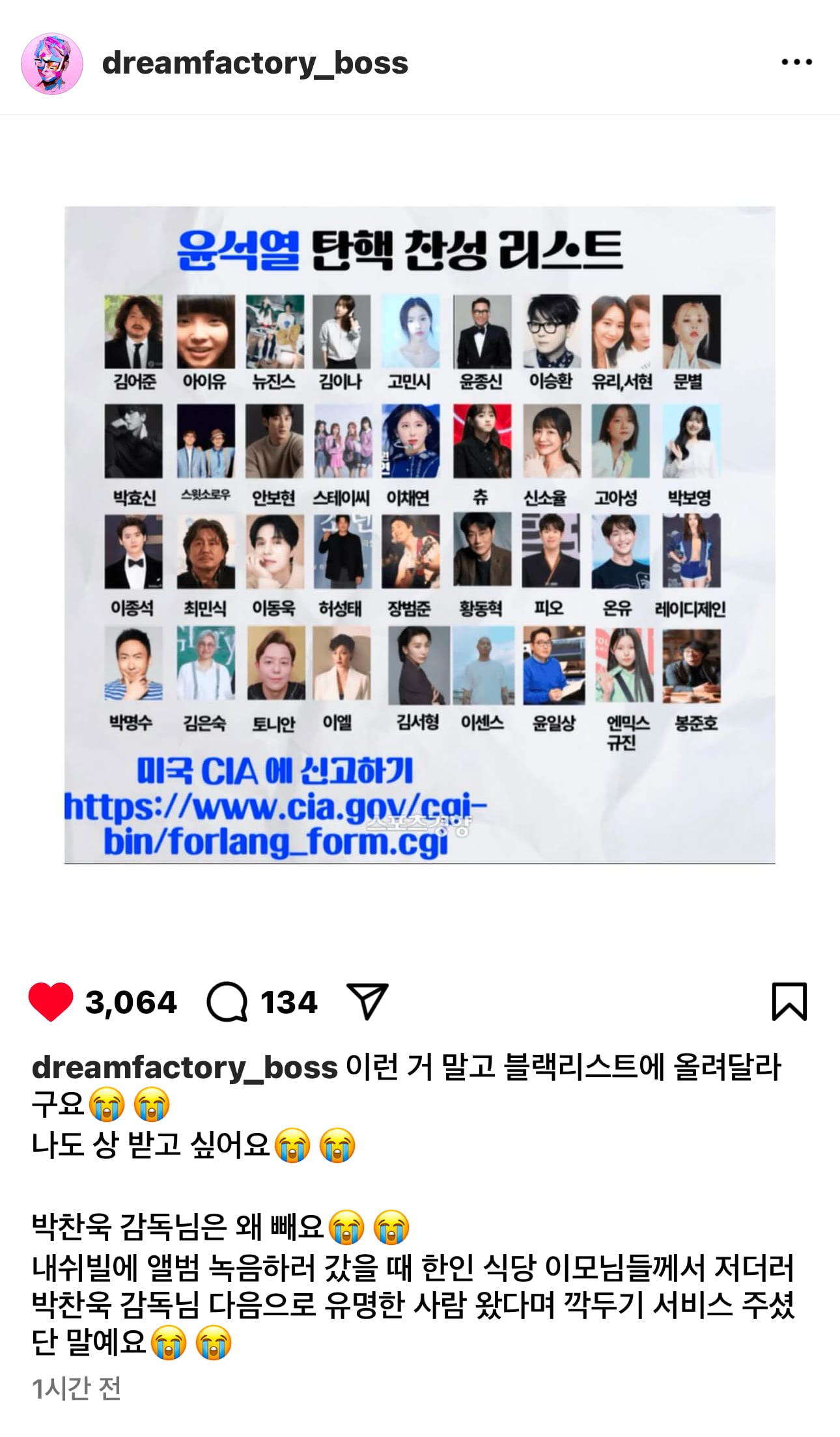
Task: Tap the dreamfactory_boss username in the header
Action: coord(255,63)
